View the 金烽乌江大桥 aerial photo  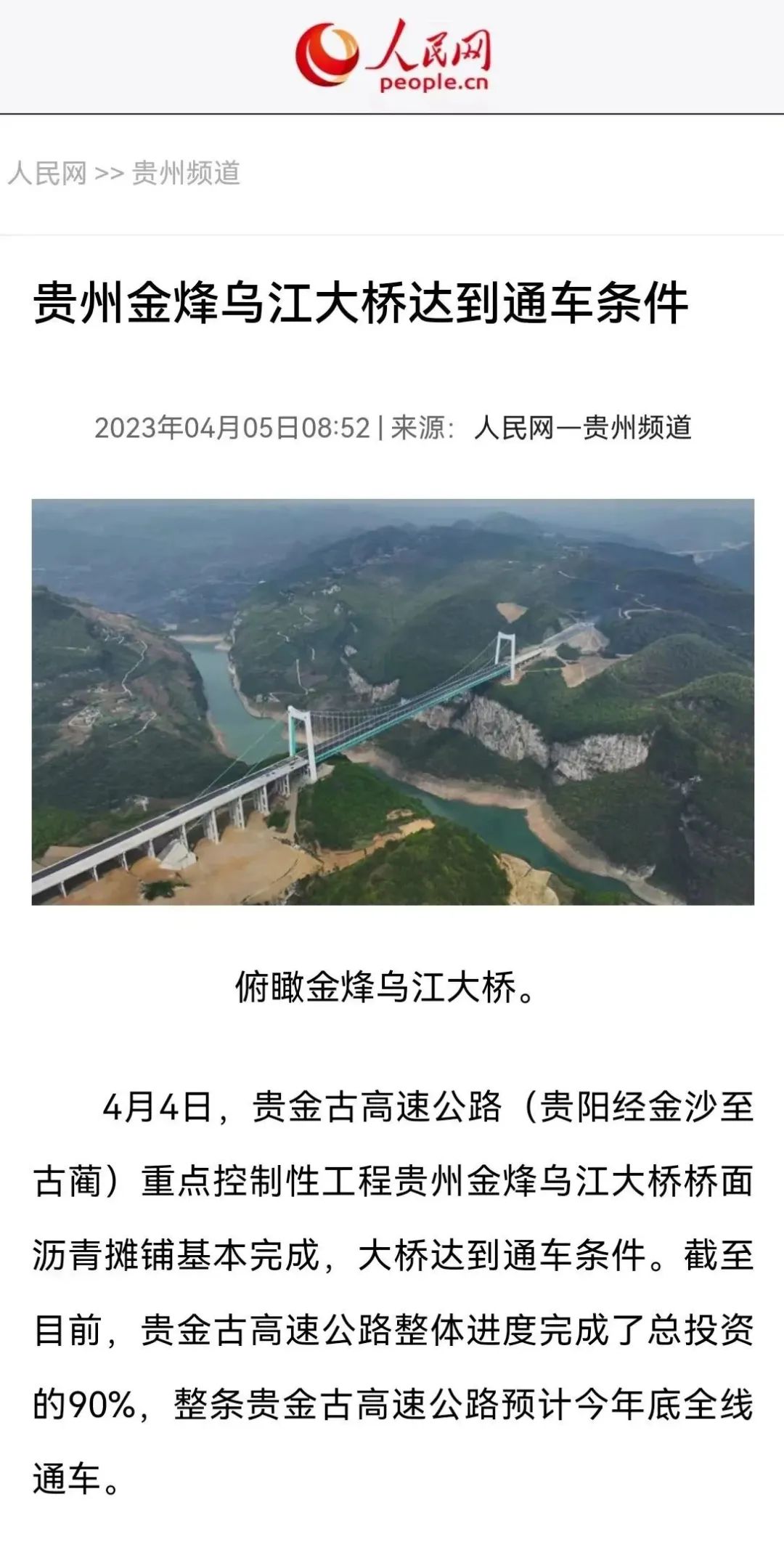coord(393,702)
